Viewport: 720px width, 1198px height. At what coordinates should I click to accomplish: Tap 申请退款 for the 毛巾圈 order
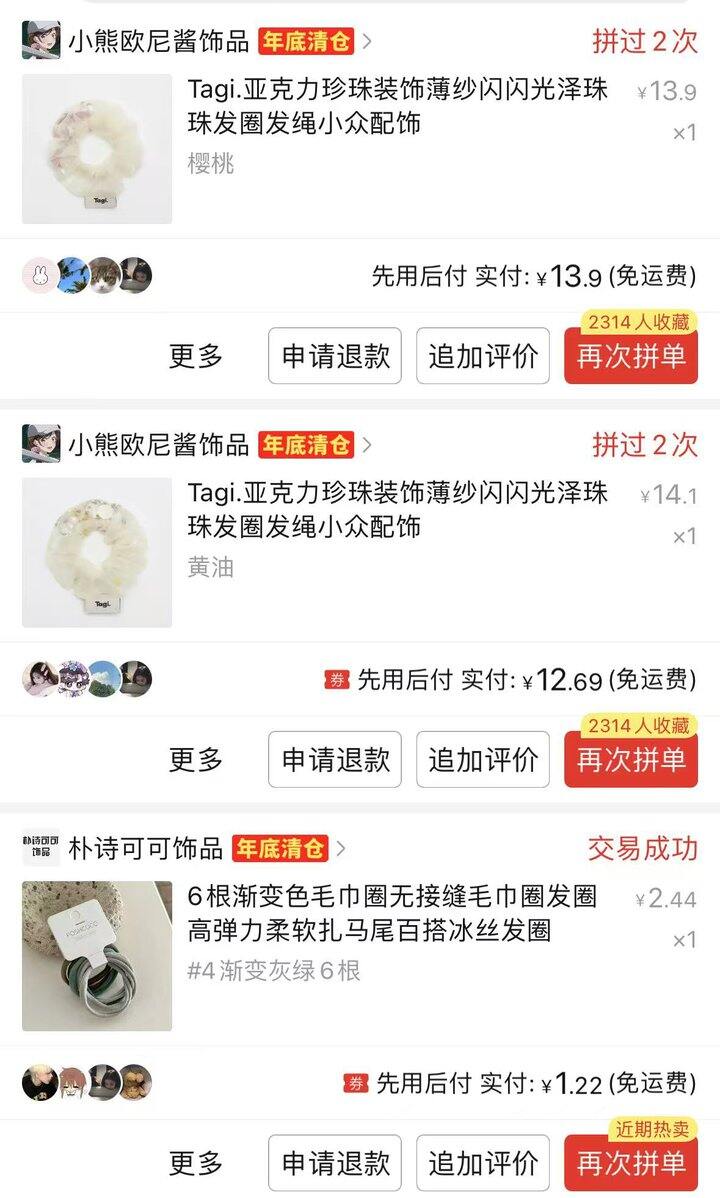coord(335,1163)
